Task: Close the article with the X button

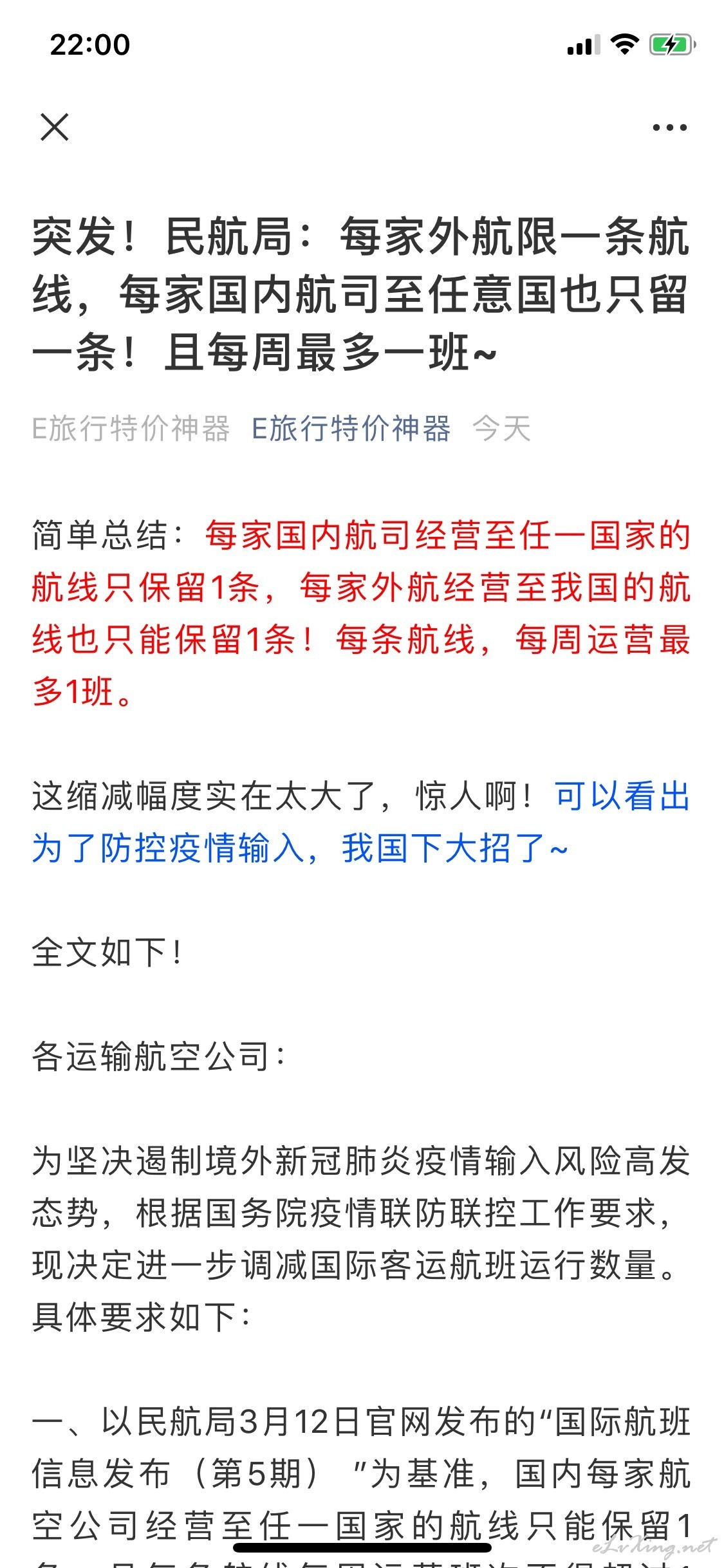Action: [54, 127]
